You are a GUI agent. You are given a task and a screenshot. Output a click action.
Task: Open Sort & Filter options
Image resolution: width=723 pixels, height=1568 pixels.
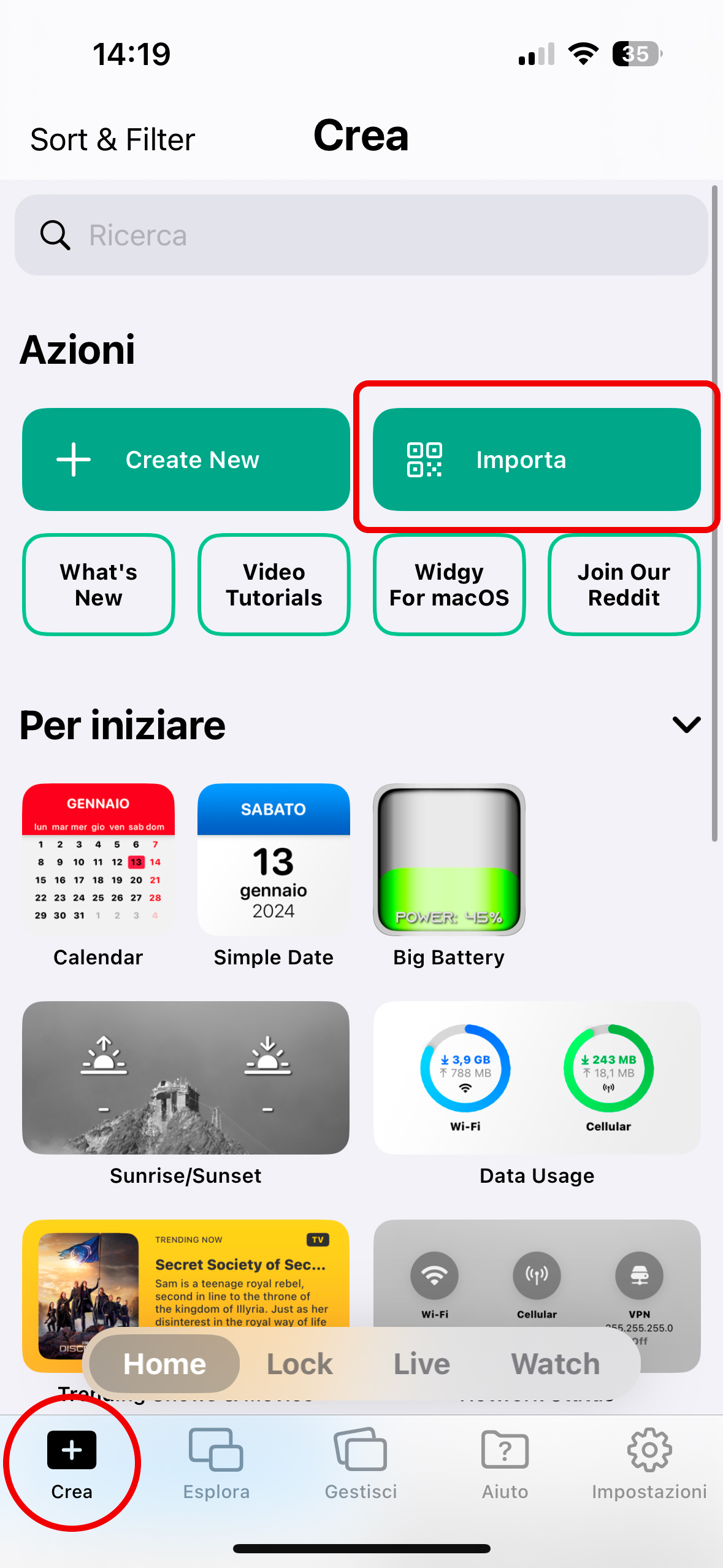[x=113, y=139]
